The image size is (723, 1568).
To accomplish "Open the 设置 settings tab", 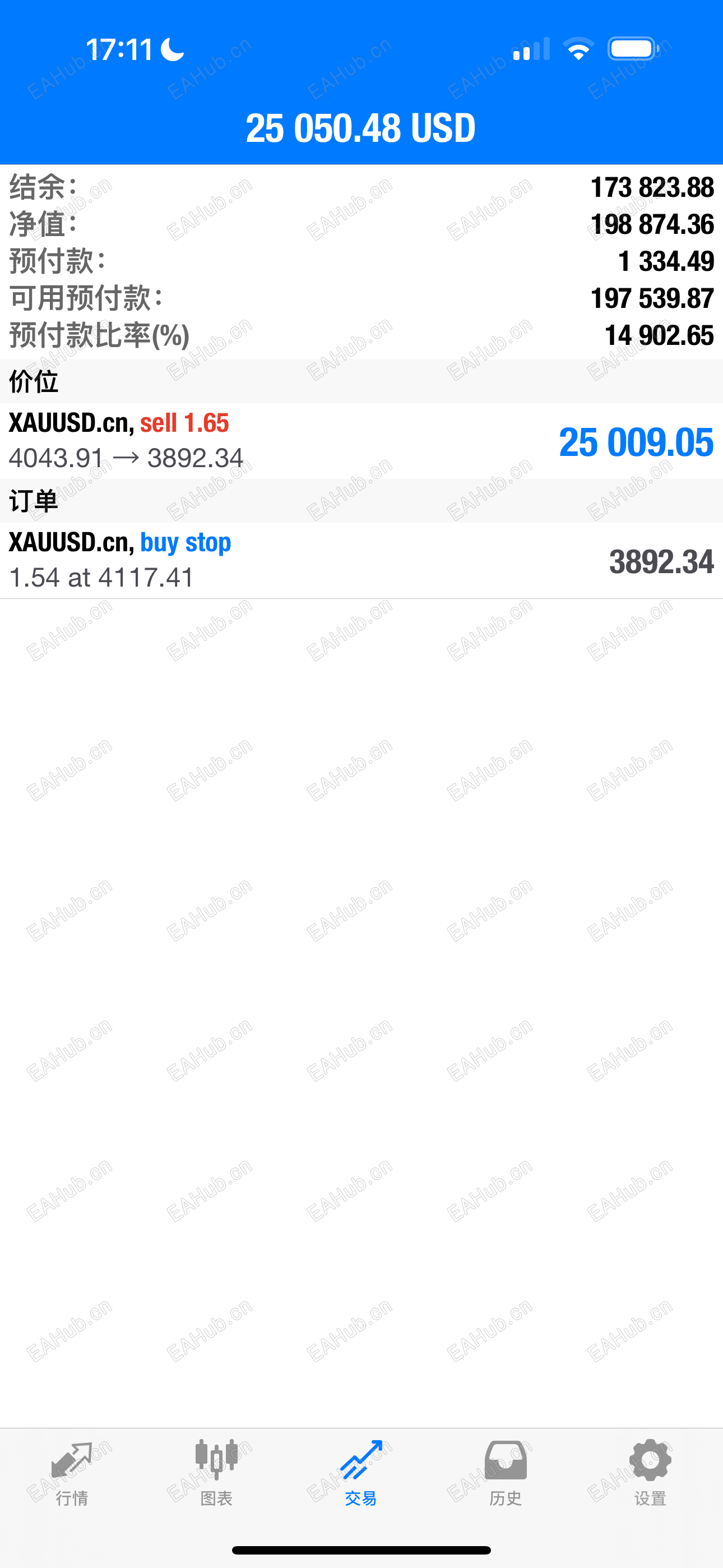I will coord(650,1472).
